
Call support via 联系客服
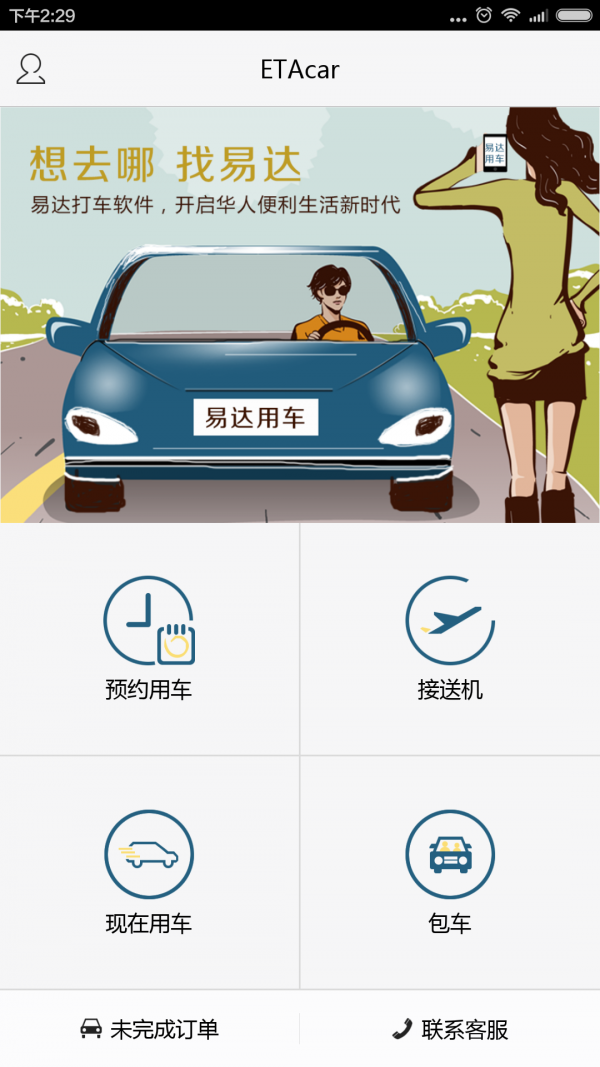click(x=450, y=1029)
